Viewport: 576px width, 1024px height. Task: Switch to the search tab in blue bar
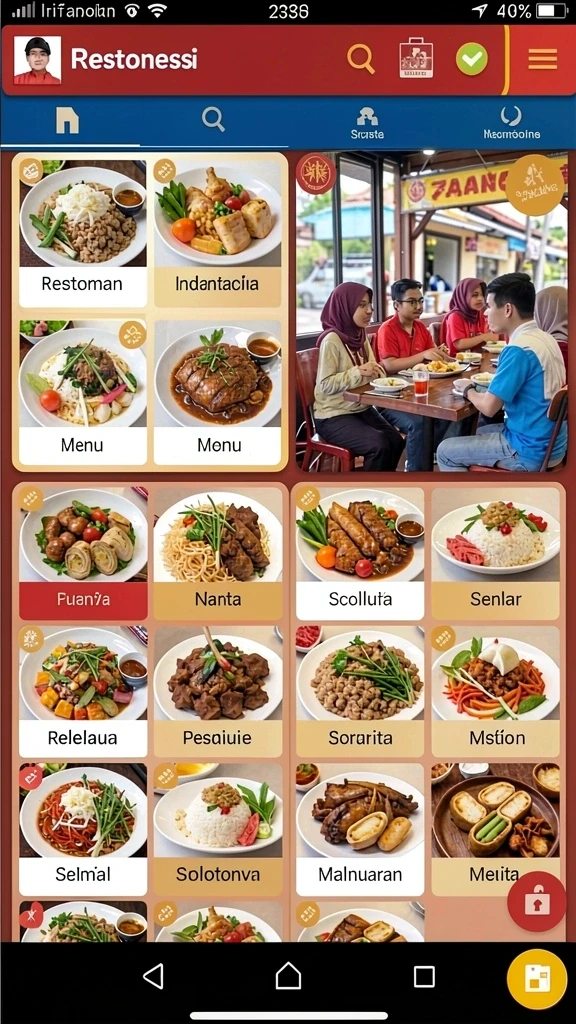click(x=213, y=120)
